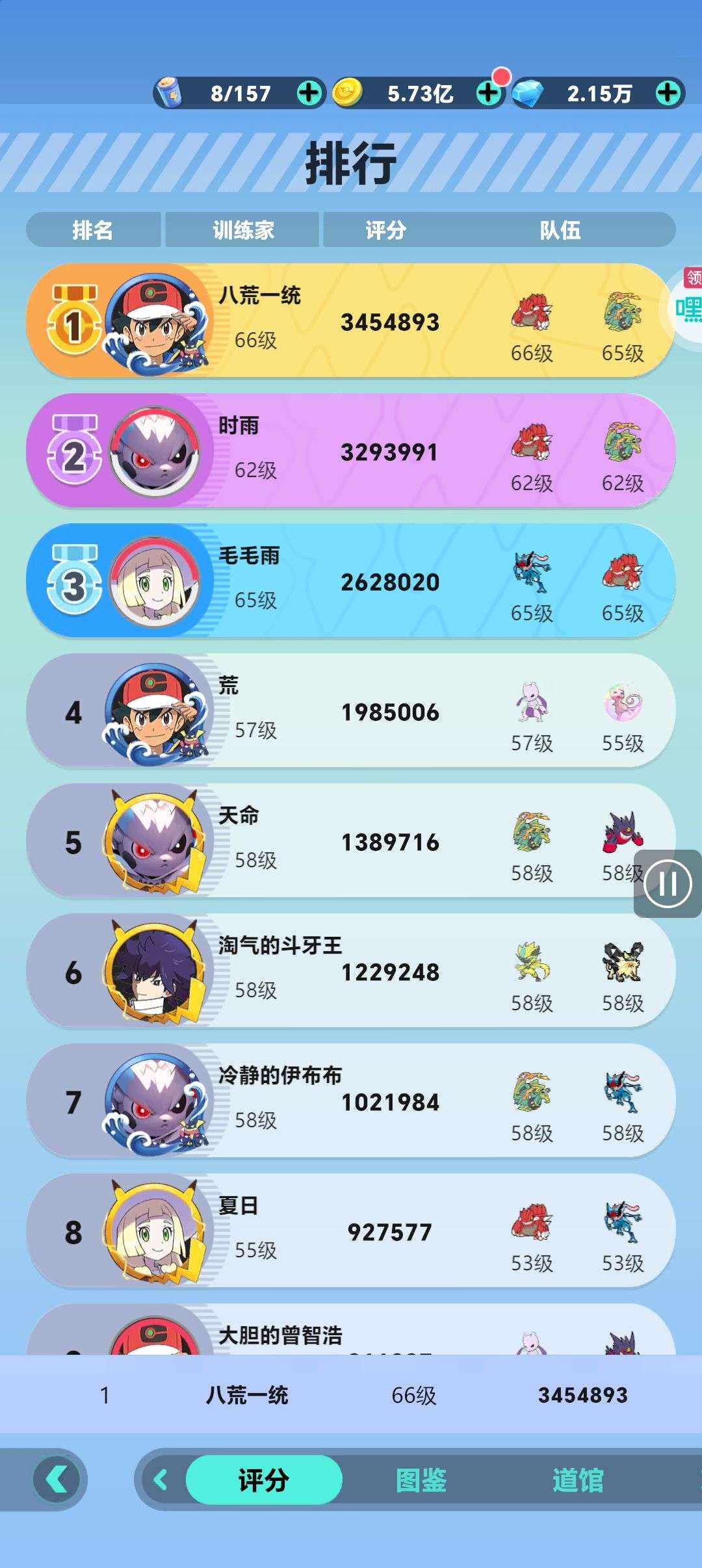This screenshot has width=702, height=1568.
Task: Tap the small left arrow beside 评分
Action: click(x=161, y=1480)
